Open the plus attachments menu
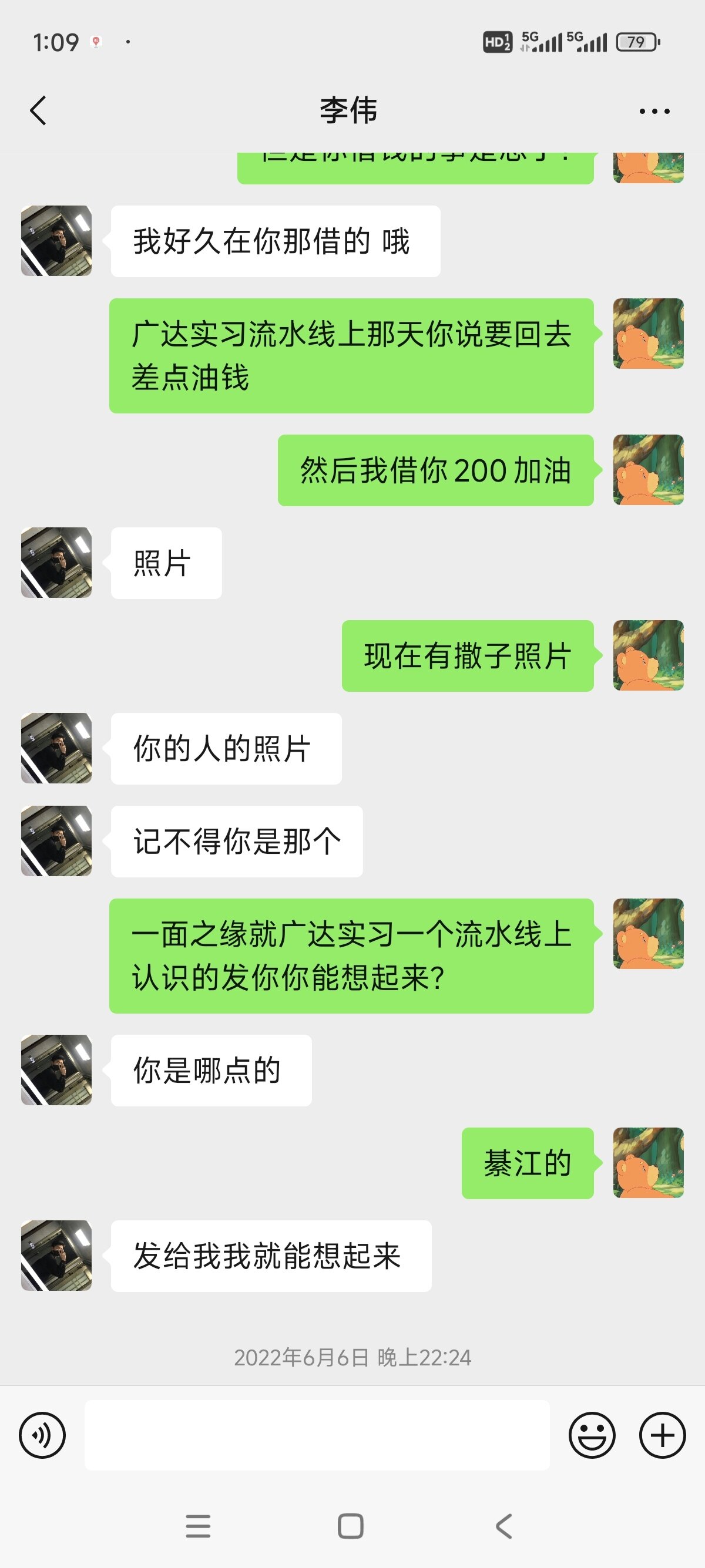 coord(662,1435)
